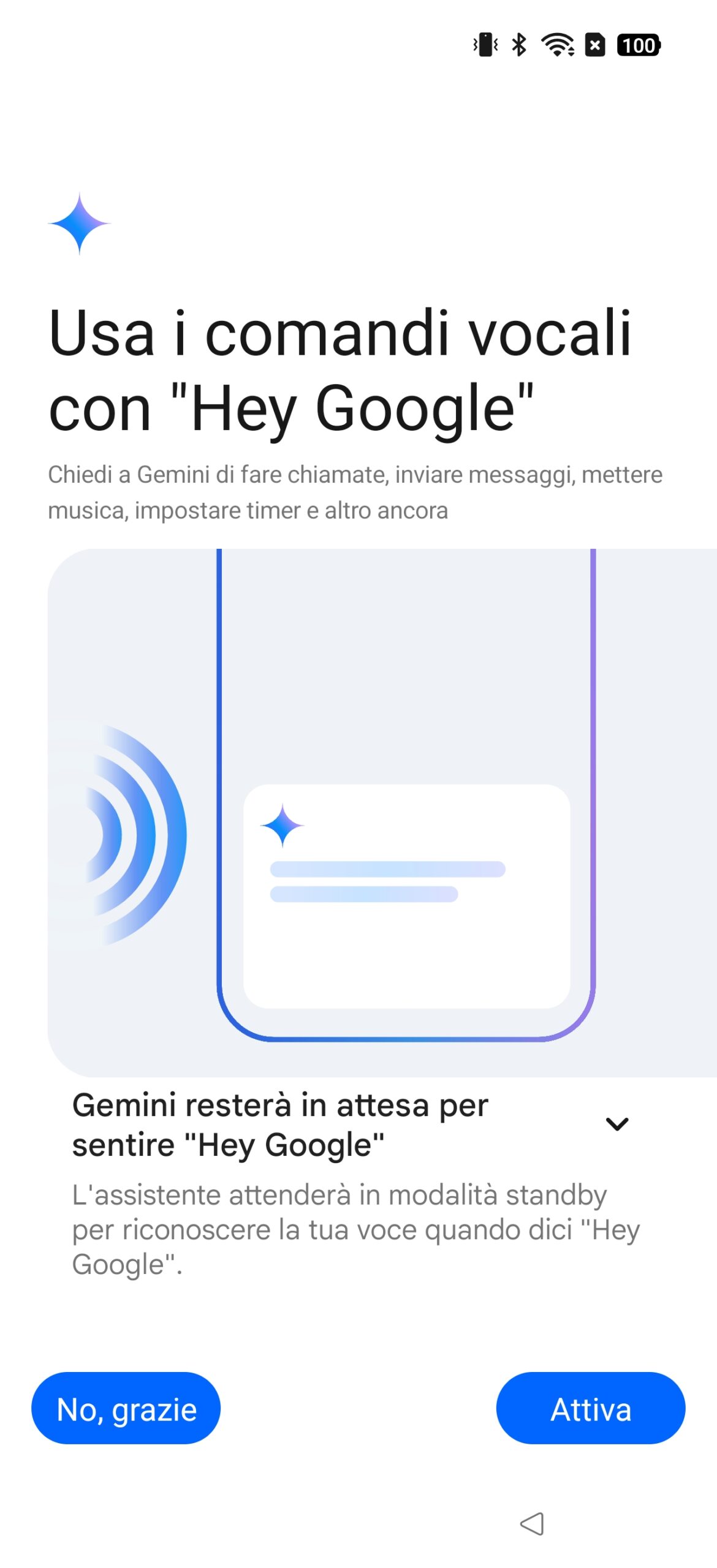Tap the "Attiva" button
This screenshot has height=1568, width=717.
click(590, 1408)
